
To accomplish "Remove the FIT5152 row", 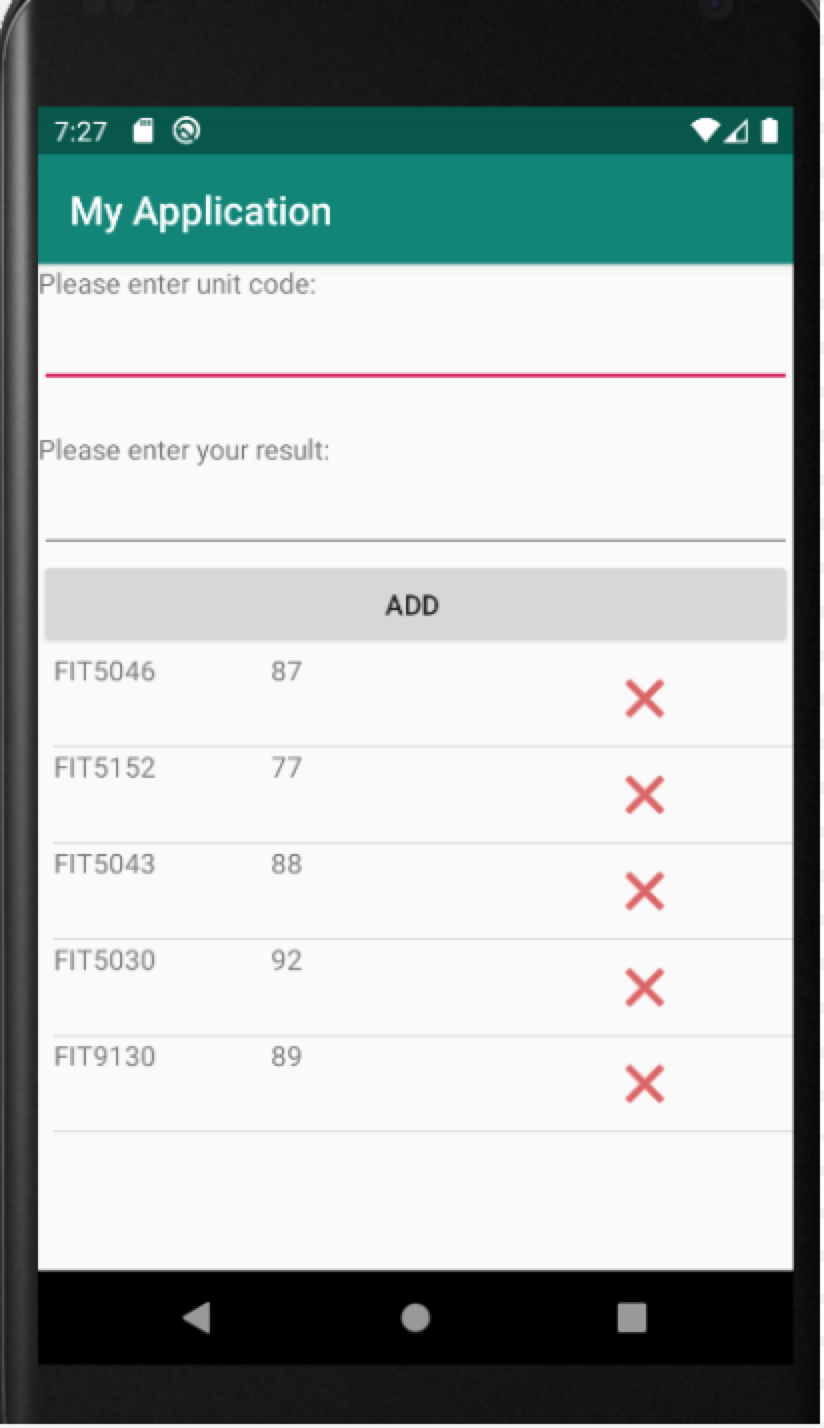I will [645, 795].
